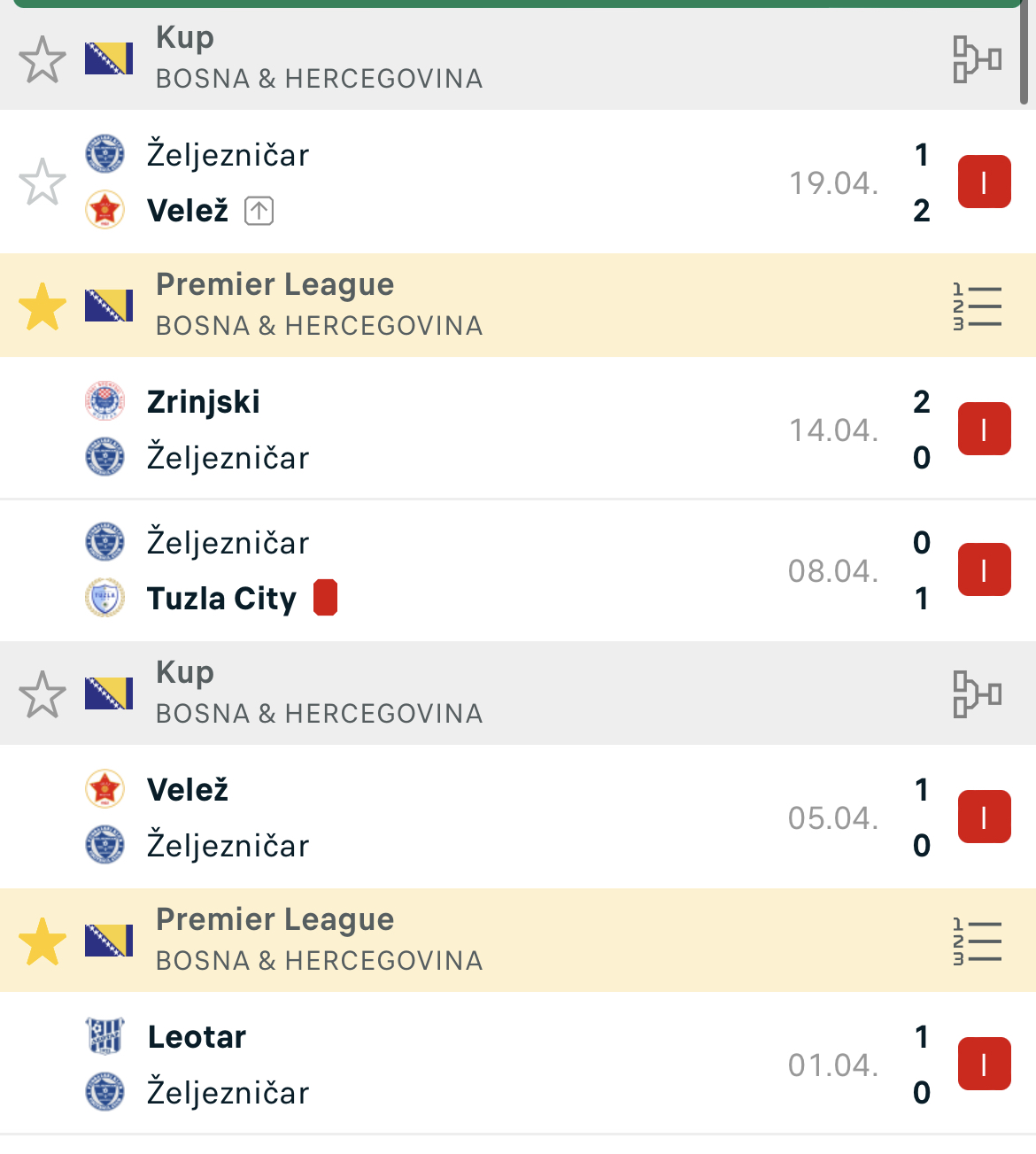
Task: Open the Zrinjski vs Željezničar 14.04 match
Action: coord(518,429)
